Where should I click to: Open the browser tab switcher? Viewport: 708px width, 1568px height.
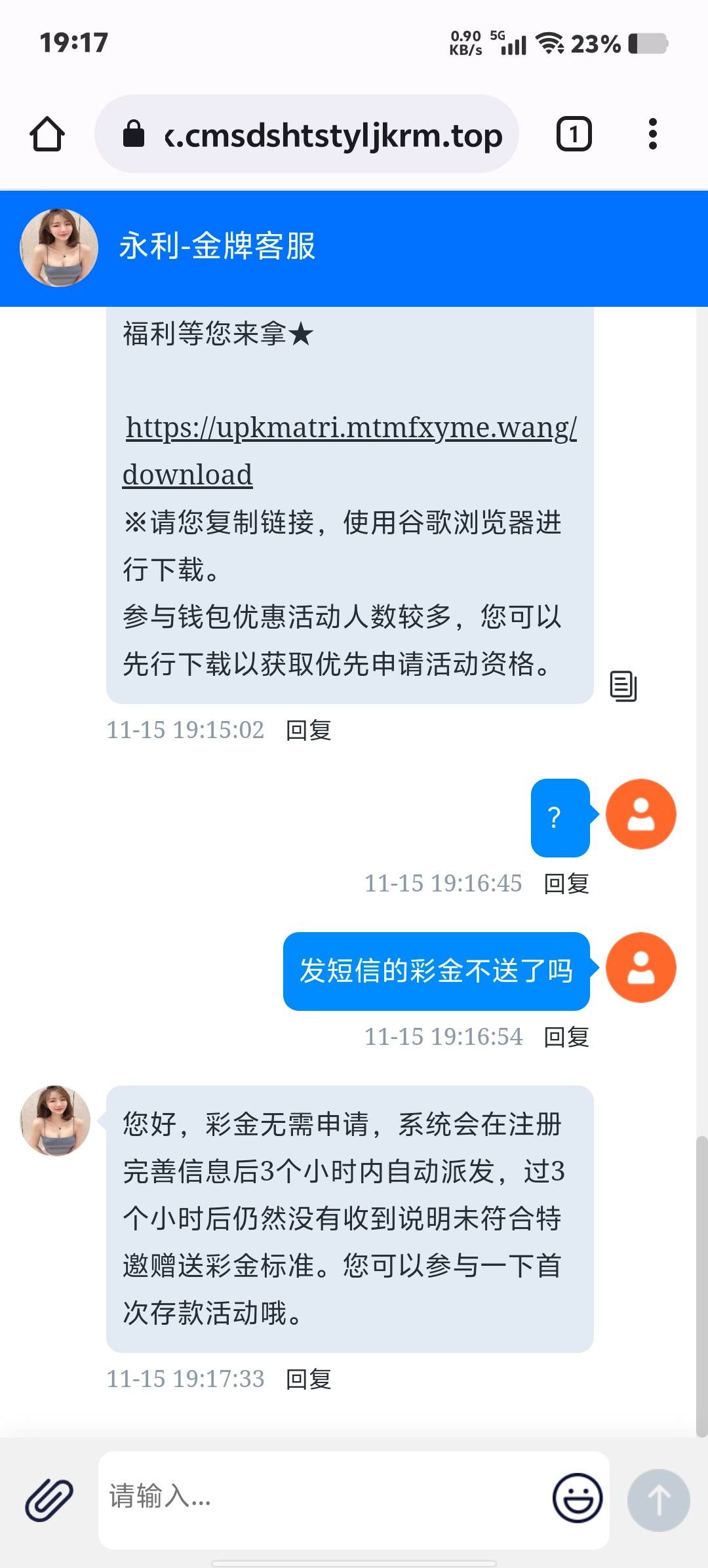pyautogui.click(x=574, y=134)
